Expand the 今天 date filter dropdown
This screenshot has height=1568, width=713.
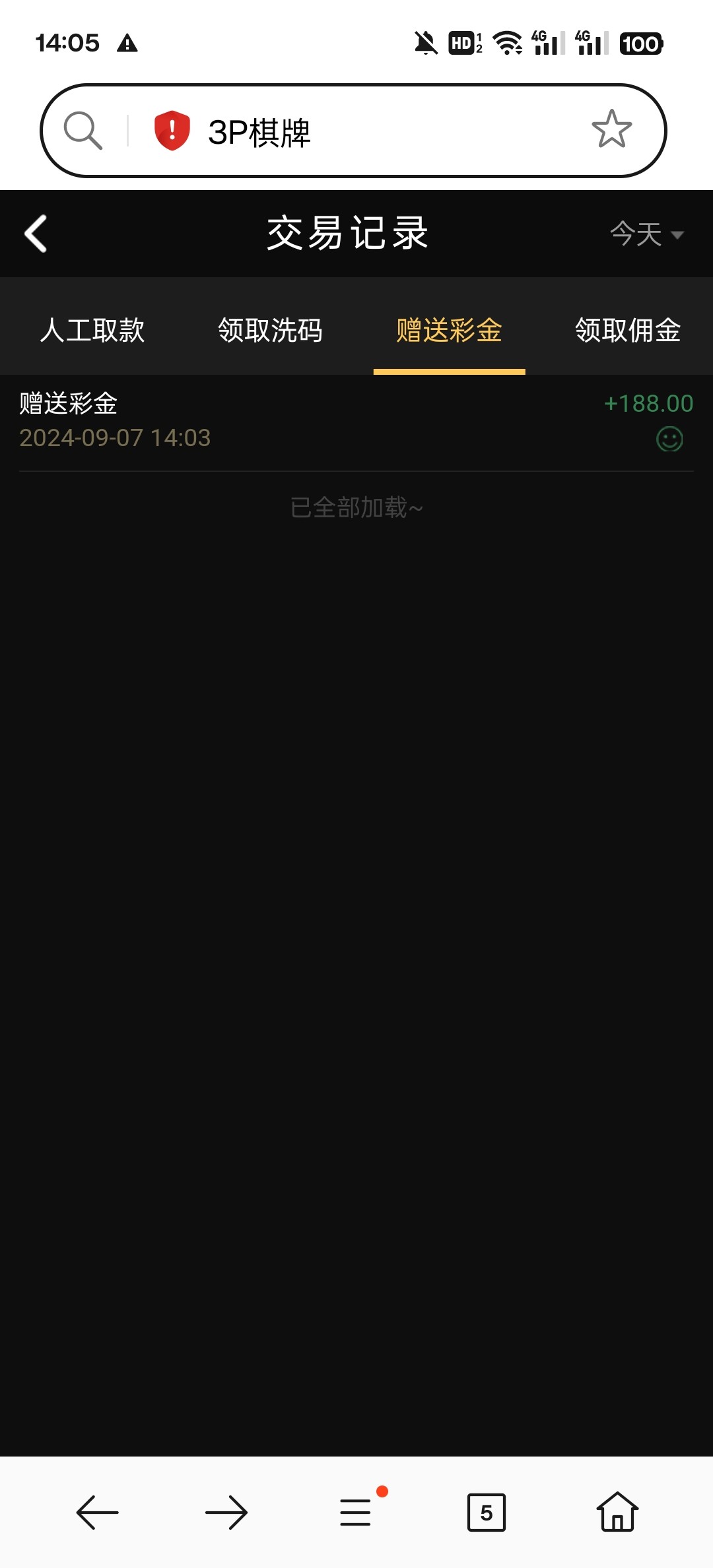coord(646,234)
